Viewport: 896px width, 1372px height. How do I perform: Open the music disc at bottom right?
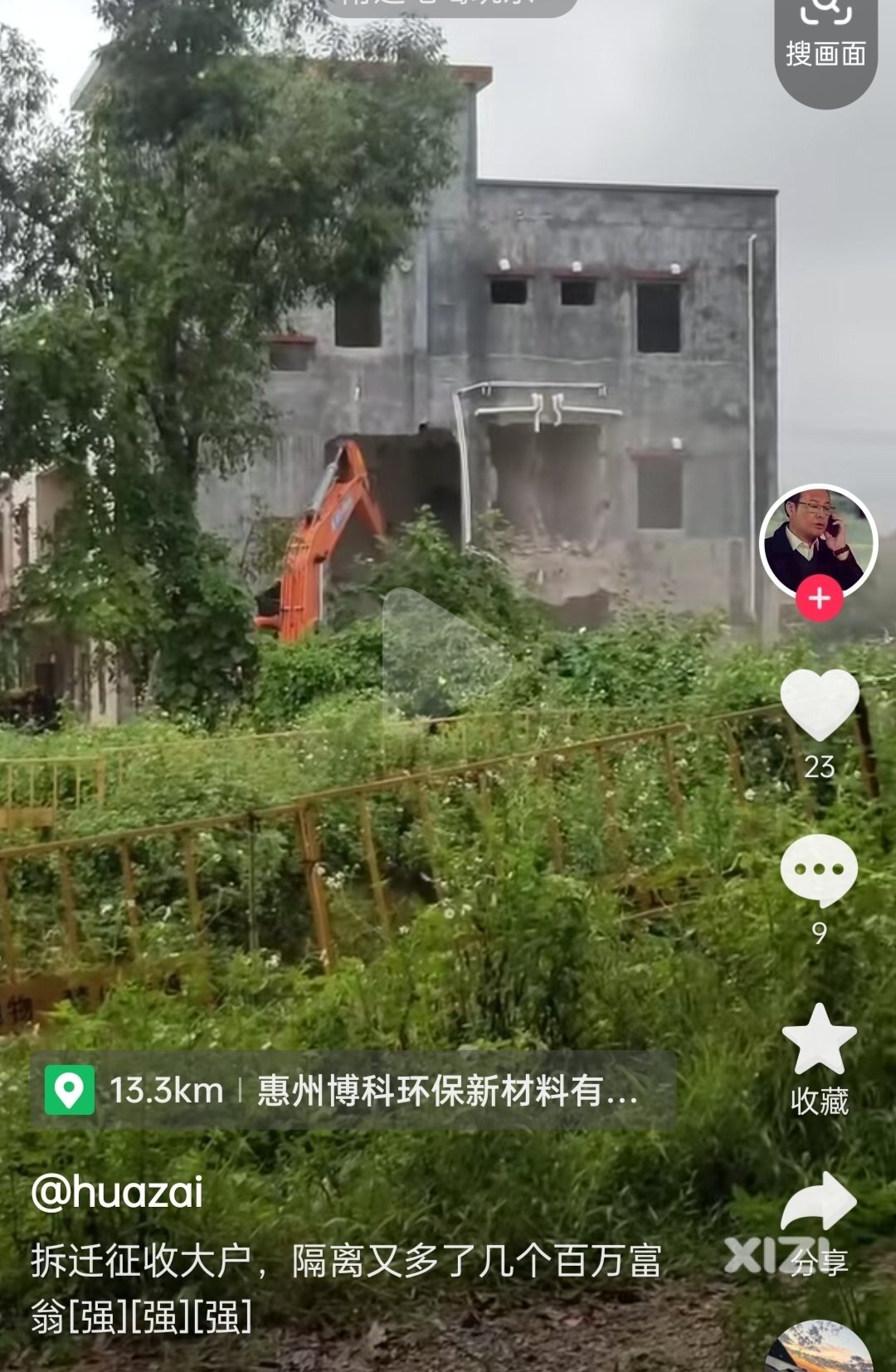[x=819, y=1350]
